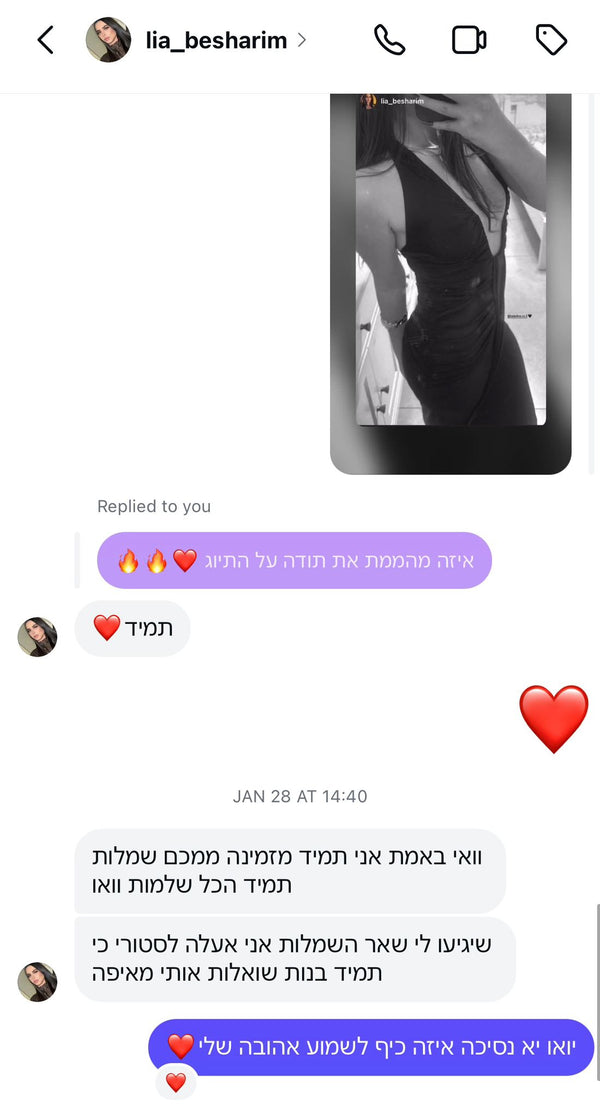600x1117 pixels.
Task: Open lia_besharim profile header
Action: tap(215, 41)
